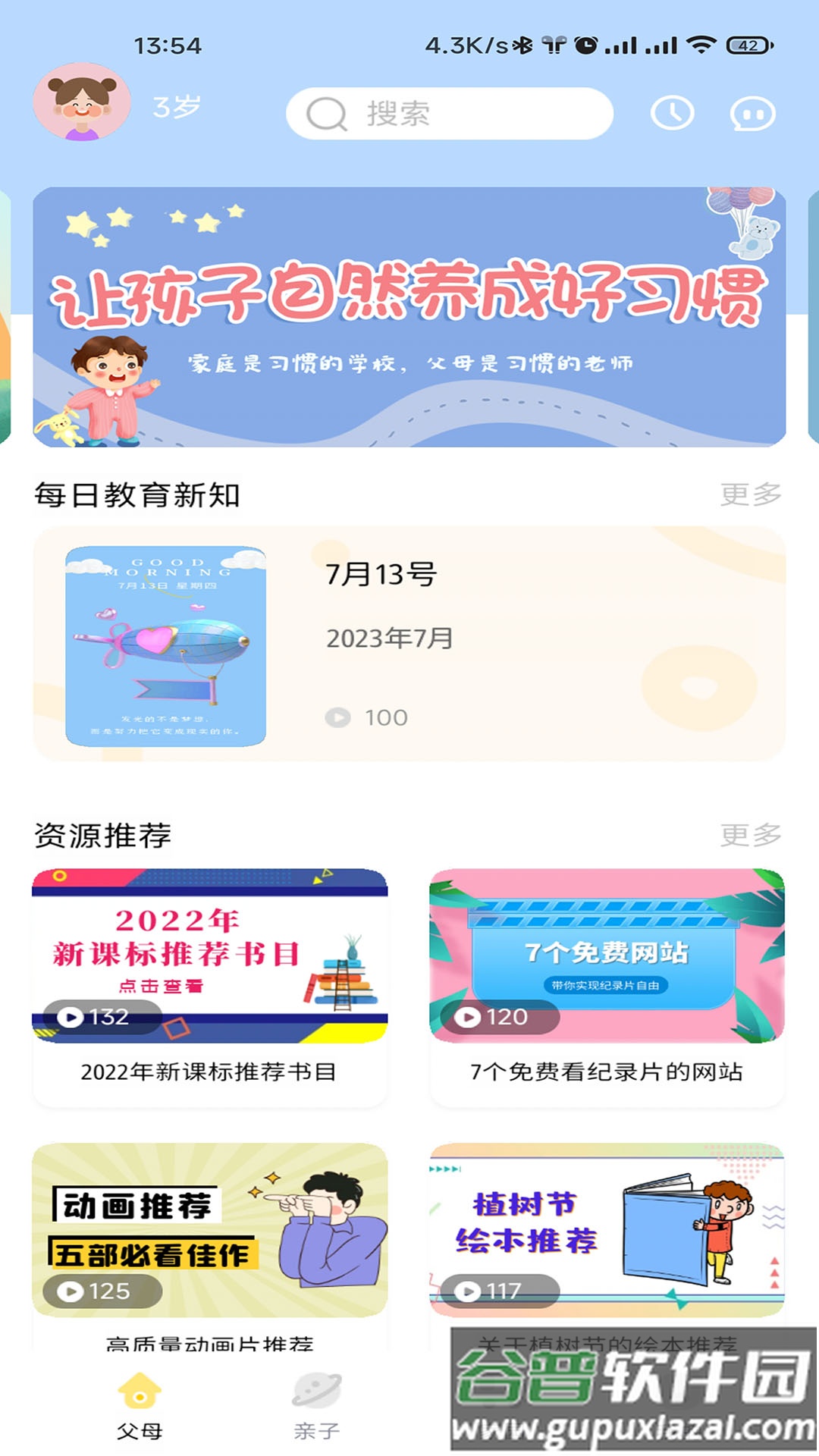Open the history clock icon
This screenshot has height=1456, width=819.
point(672,114)
